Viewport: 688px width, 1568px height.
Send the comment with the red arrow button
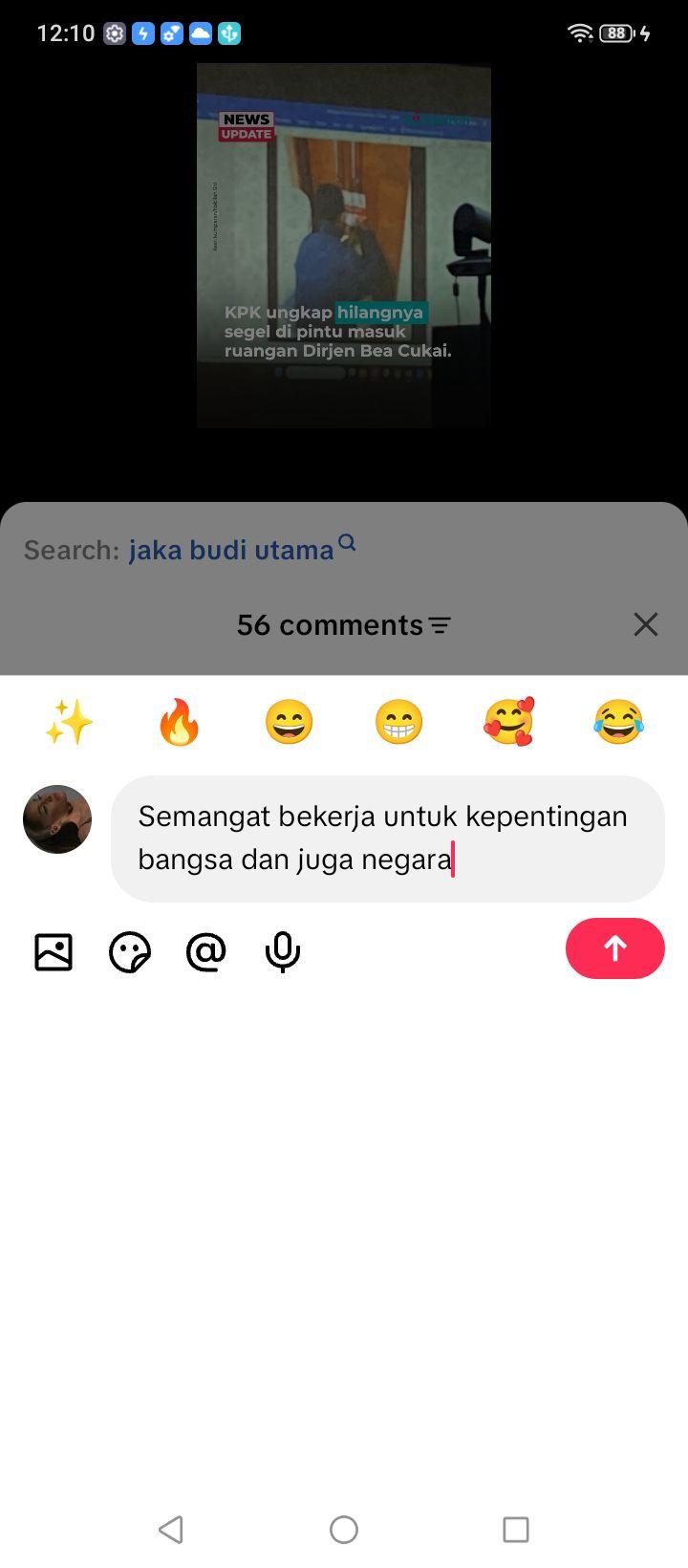[x=614, y=948]
